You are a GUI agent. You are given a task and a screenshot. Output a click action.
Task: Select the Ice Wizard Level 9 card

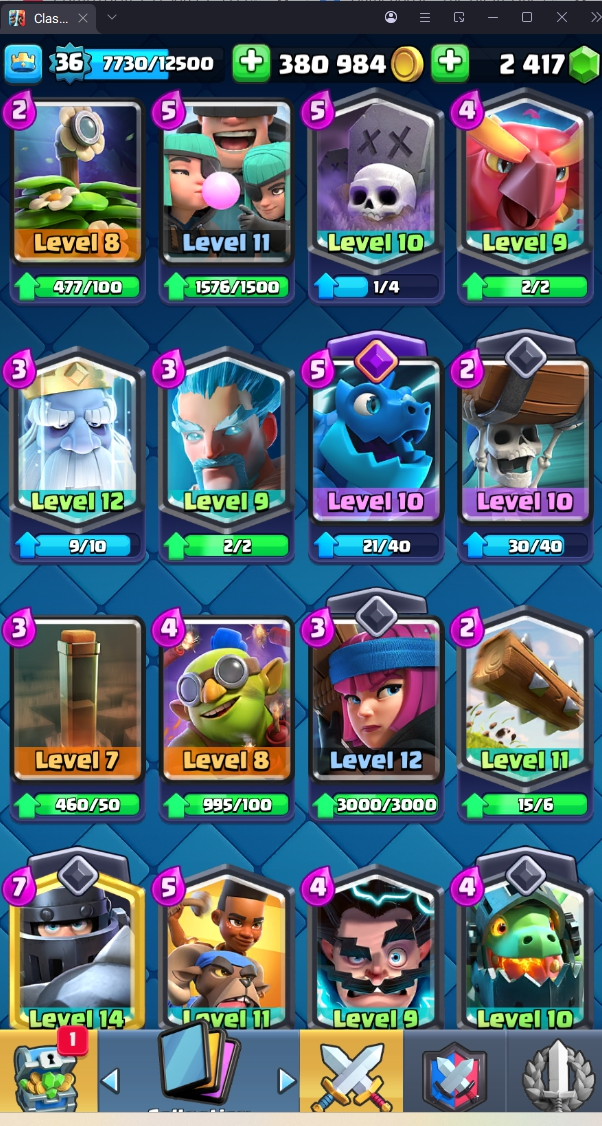(x=226, y=440)
